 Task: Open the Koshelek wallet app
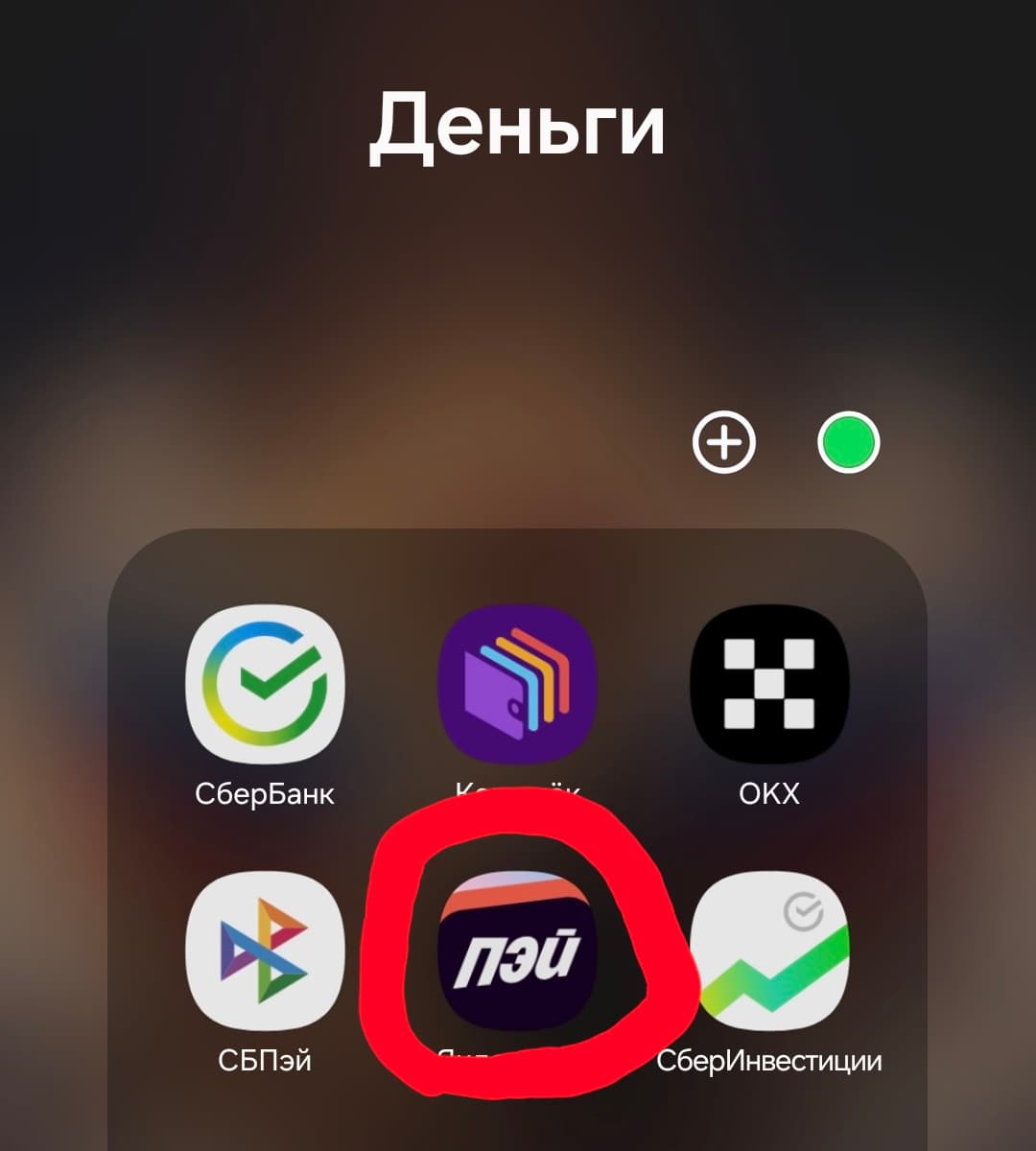pos(517,682)
